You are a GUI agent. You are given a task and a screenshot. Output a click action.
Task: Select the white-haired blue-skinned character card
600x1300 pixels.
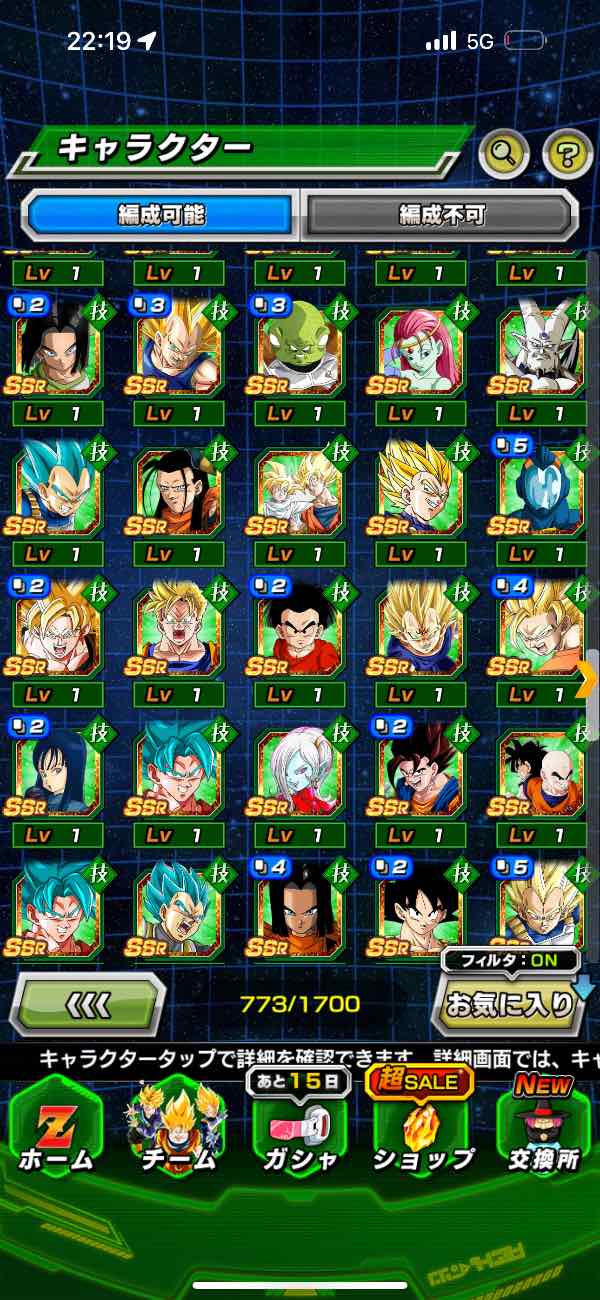(x=299, y=769)
